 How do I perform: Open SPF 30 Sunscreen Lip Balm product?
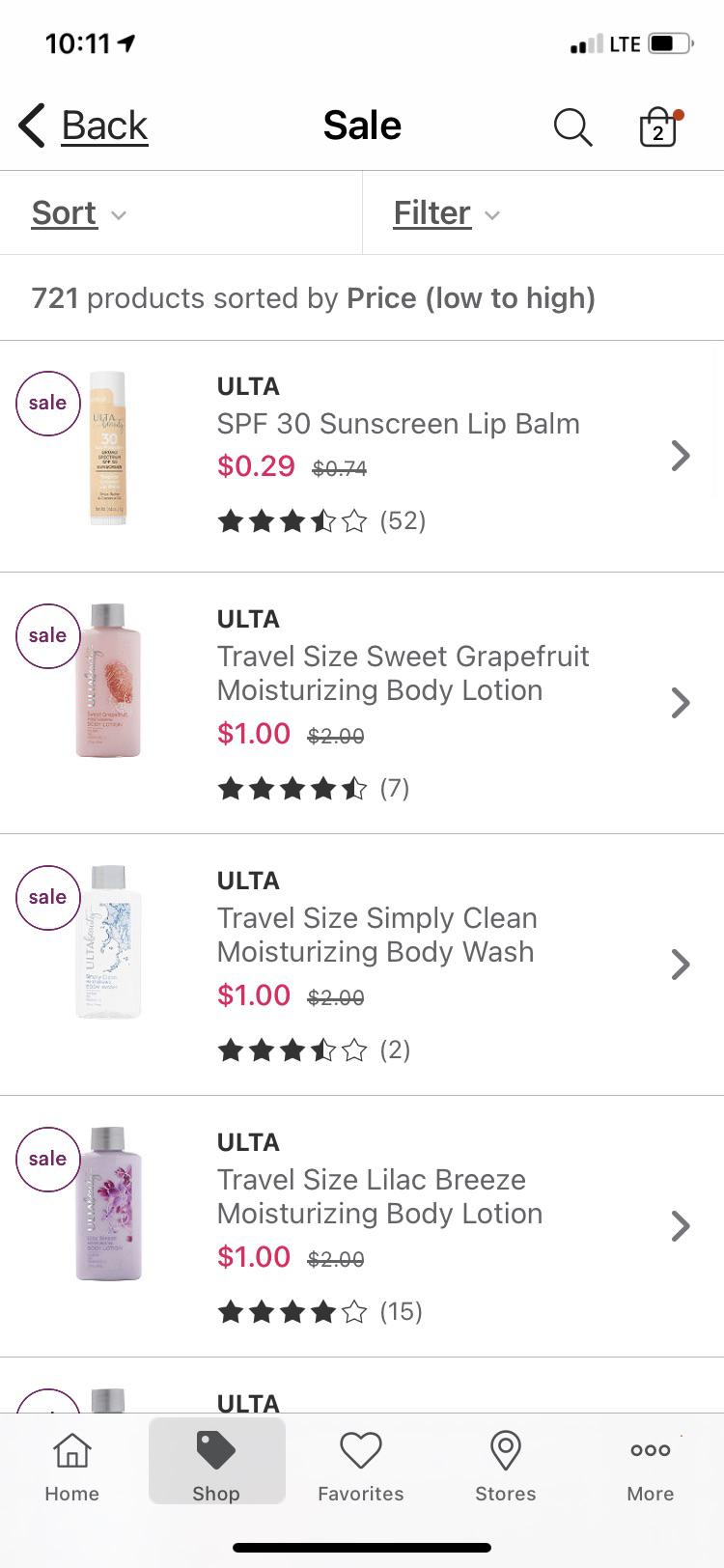point(398,423)
